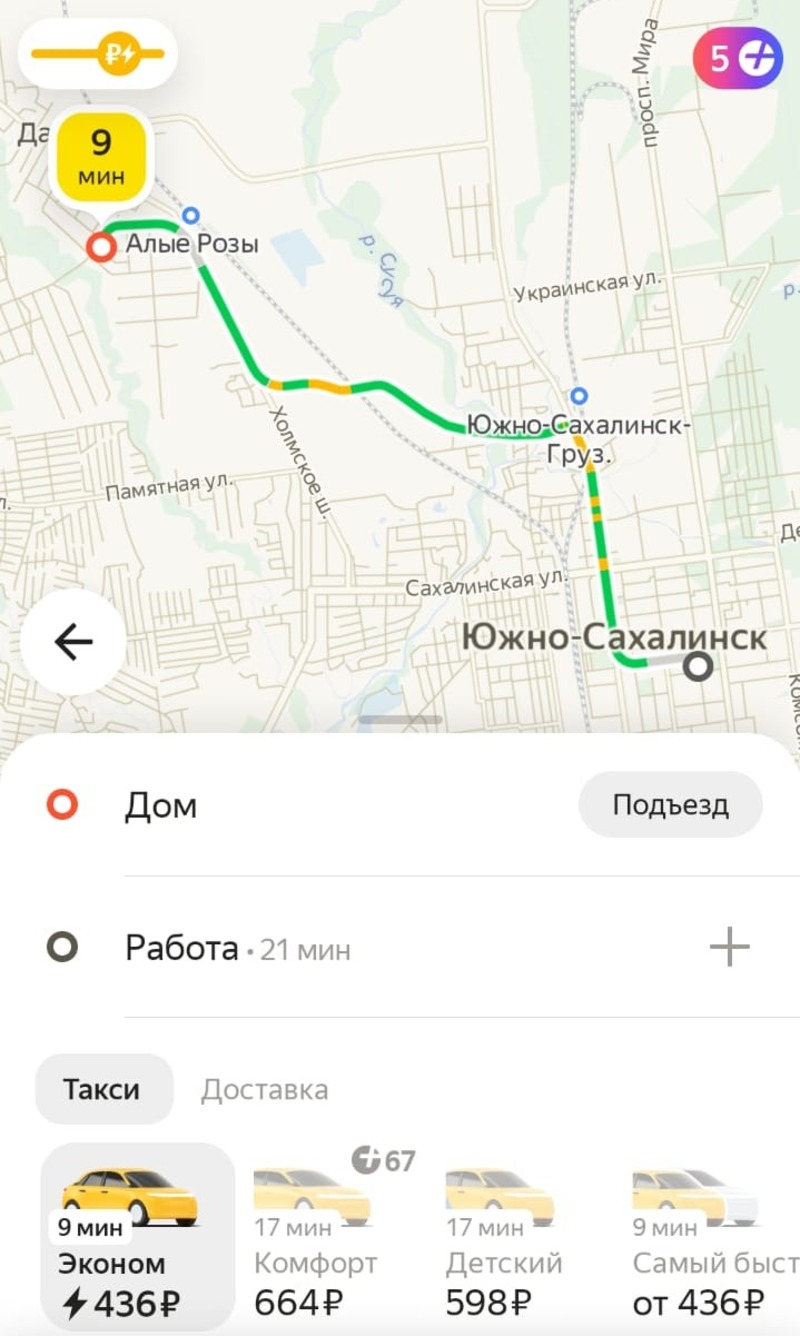Choose the Эконом tariff for 436₽
The width and height of the screenshot is (800, 1336).
pyautogui.click(x=138, y=1236)
